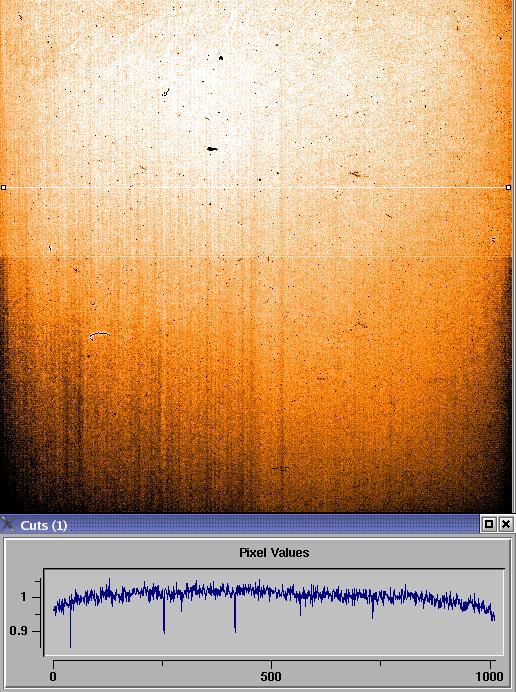
Task: Open the Cuts window menu icon
Action: click(x=8, y=524)
